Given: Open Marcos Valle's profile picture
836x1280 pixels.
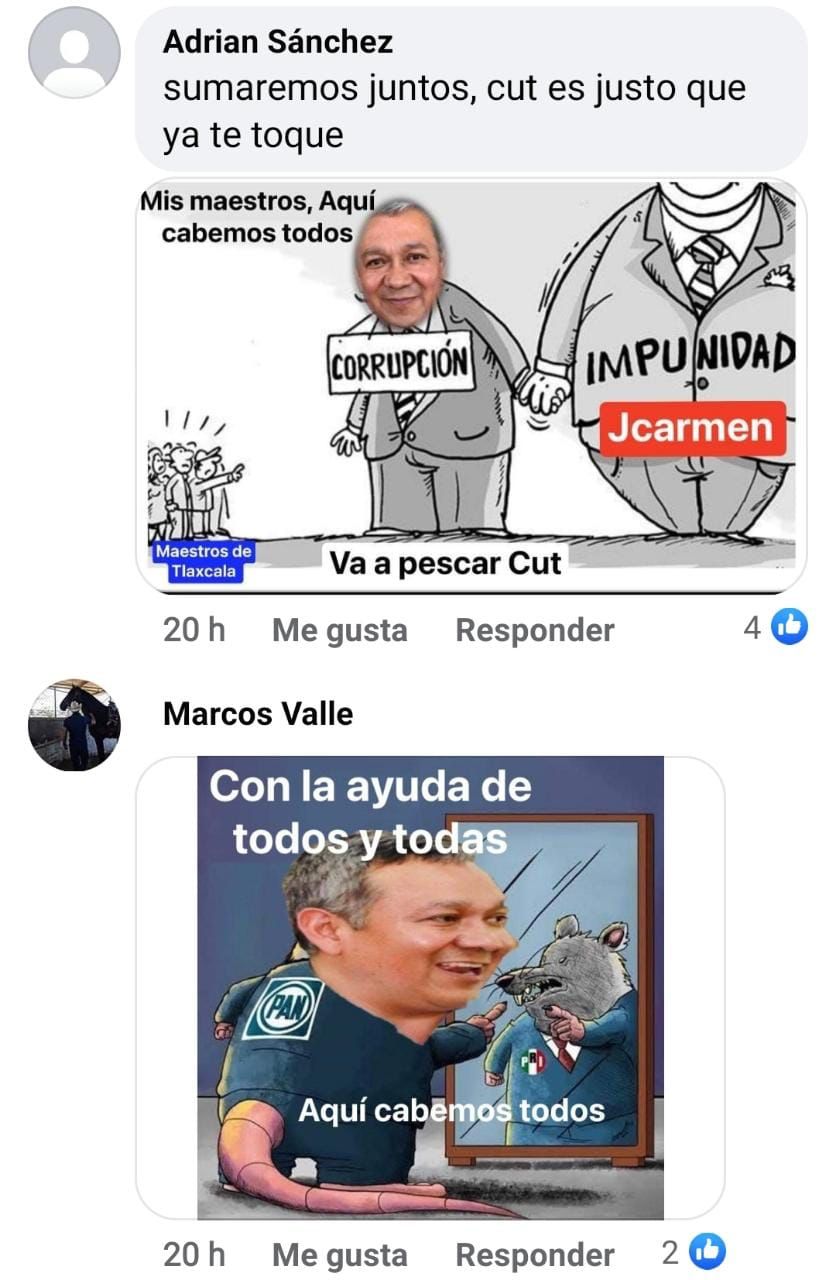Looking at the screenshot, I should click(x=73, y=725).
